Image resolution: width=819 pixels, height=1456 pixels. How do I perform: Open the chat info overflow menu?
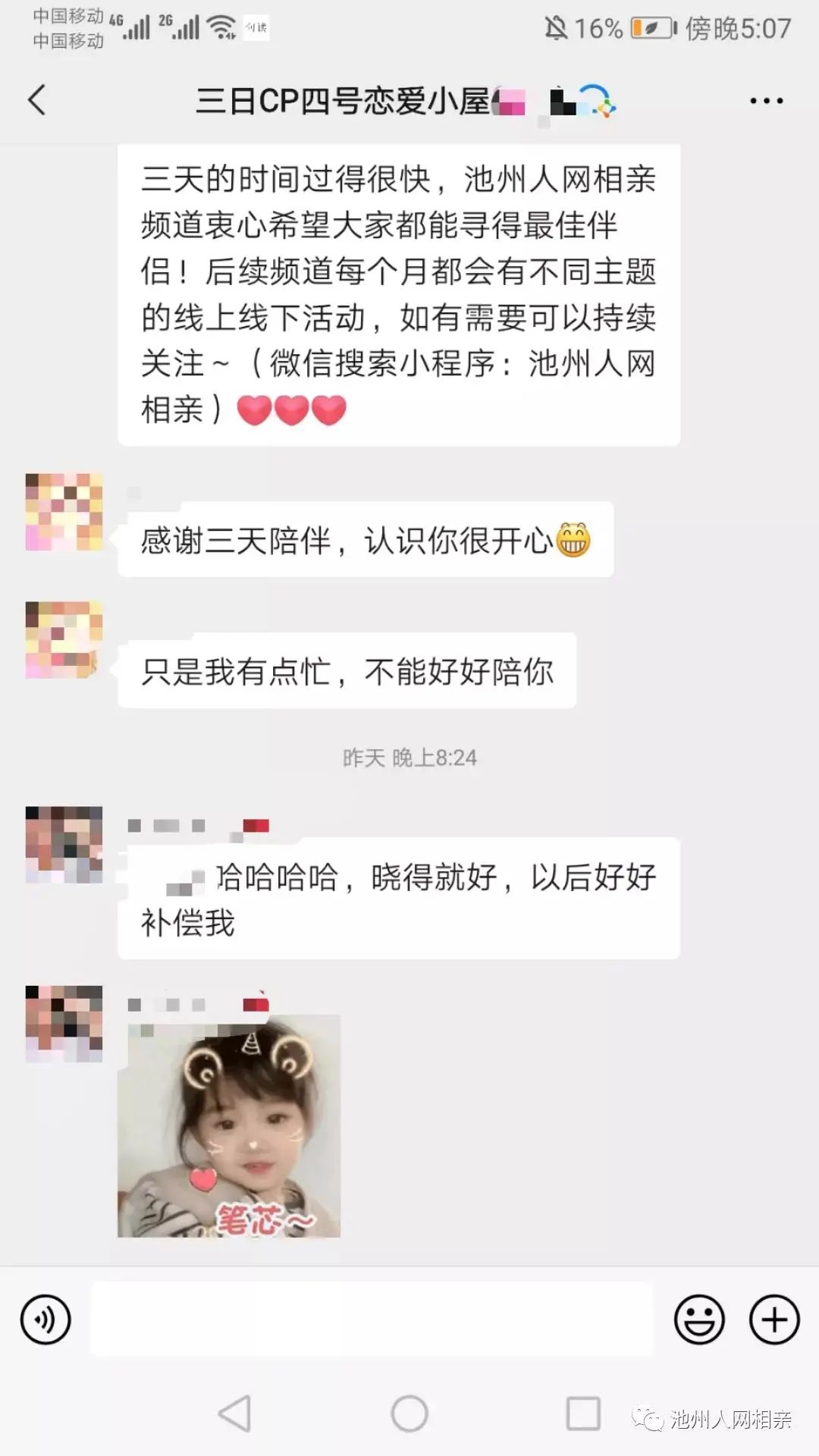[x=766, y=100]
